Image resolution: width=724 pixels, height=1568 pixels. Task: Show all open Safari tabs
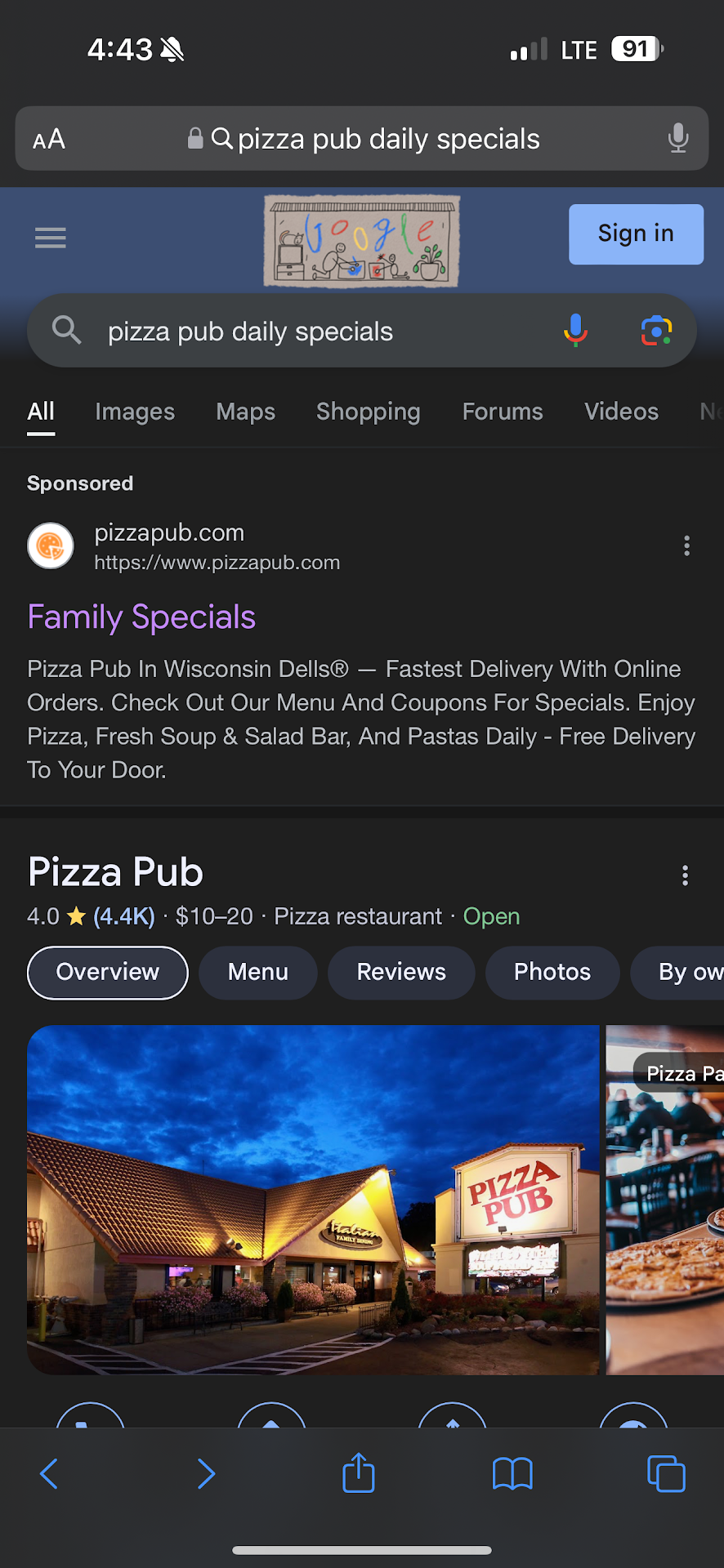pos(666,1473)
